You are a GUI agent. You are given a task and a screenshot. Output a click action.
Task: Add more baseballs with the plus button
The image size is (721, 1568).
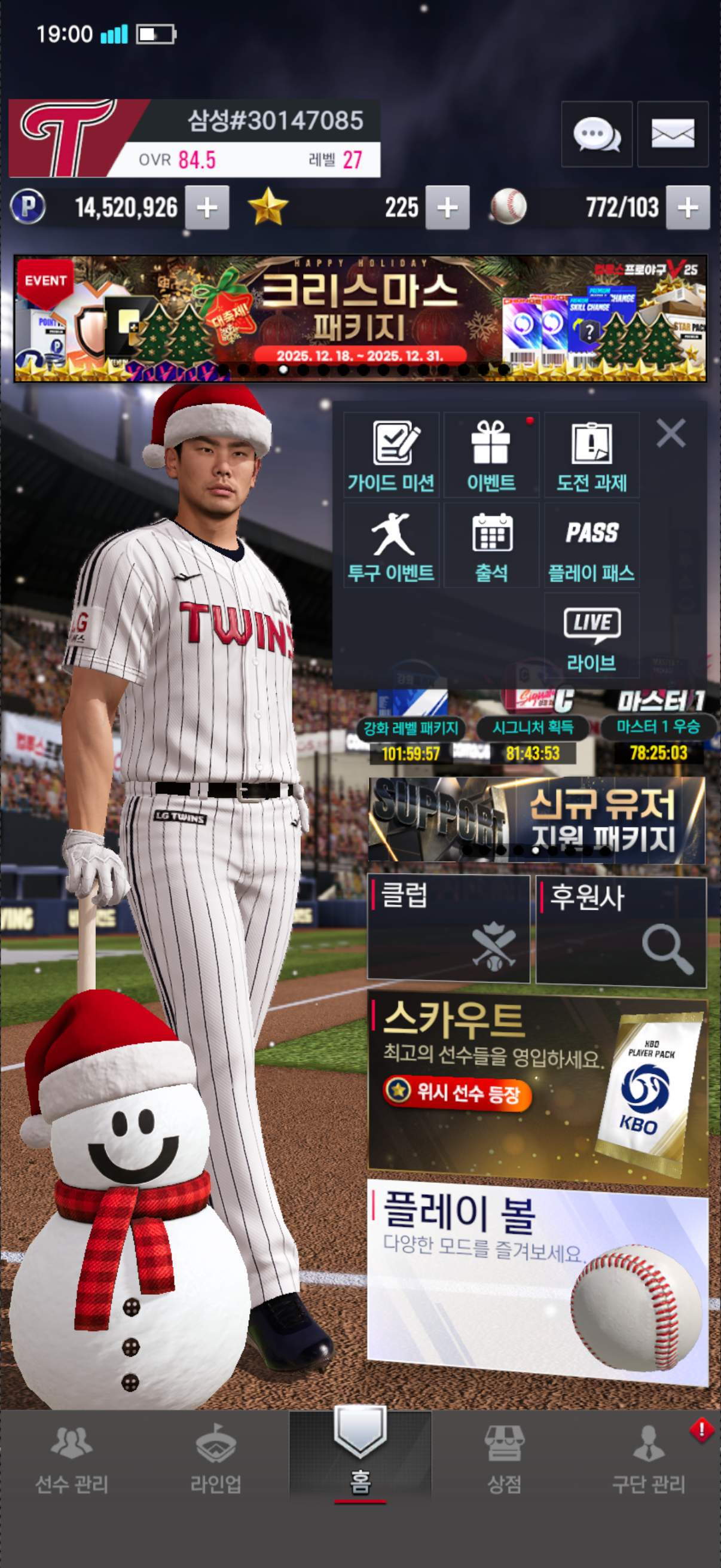[x=688, y=208]
